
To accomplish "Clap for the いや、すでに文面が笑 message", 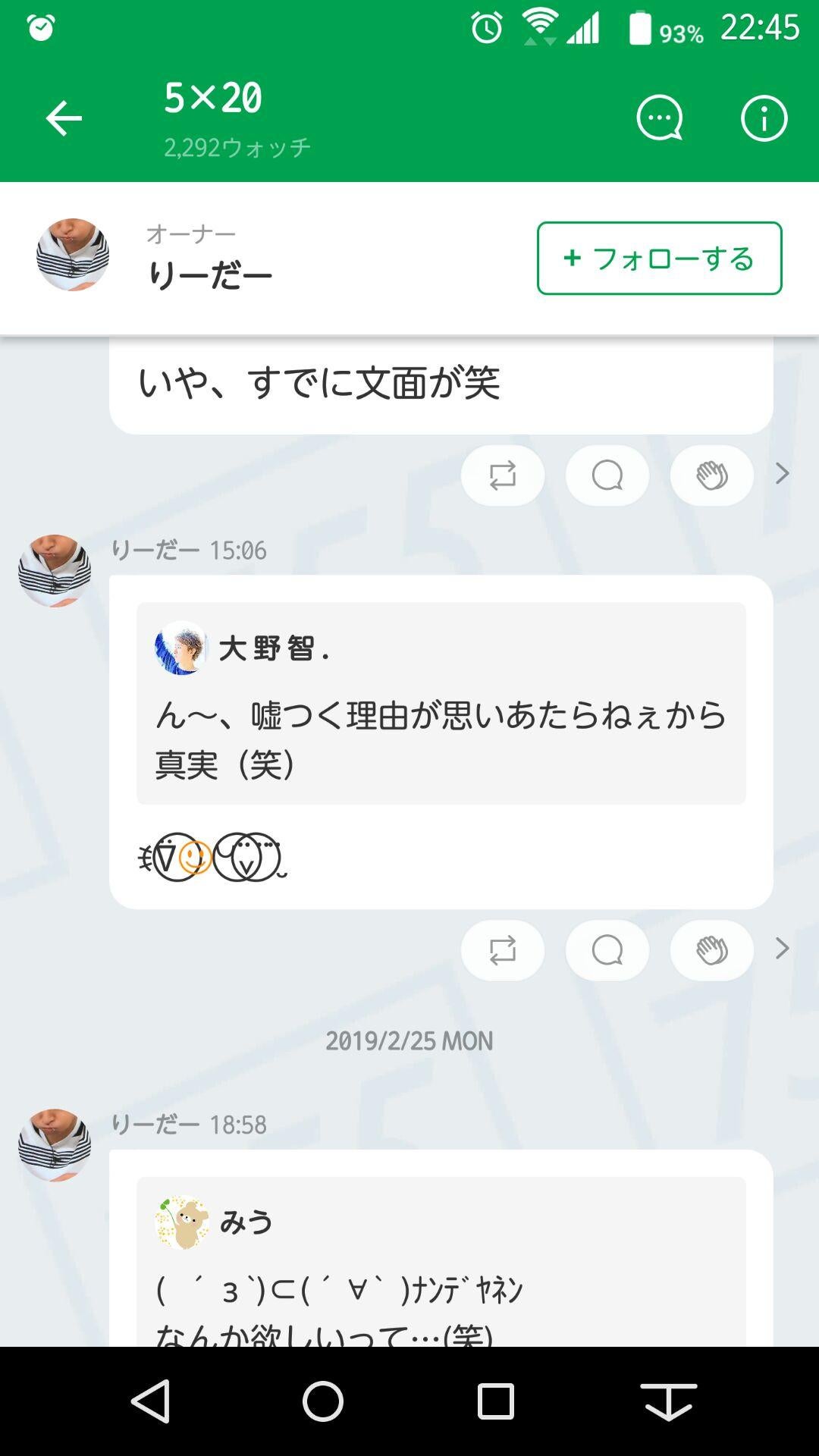I will [x=711, y=475].
